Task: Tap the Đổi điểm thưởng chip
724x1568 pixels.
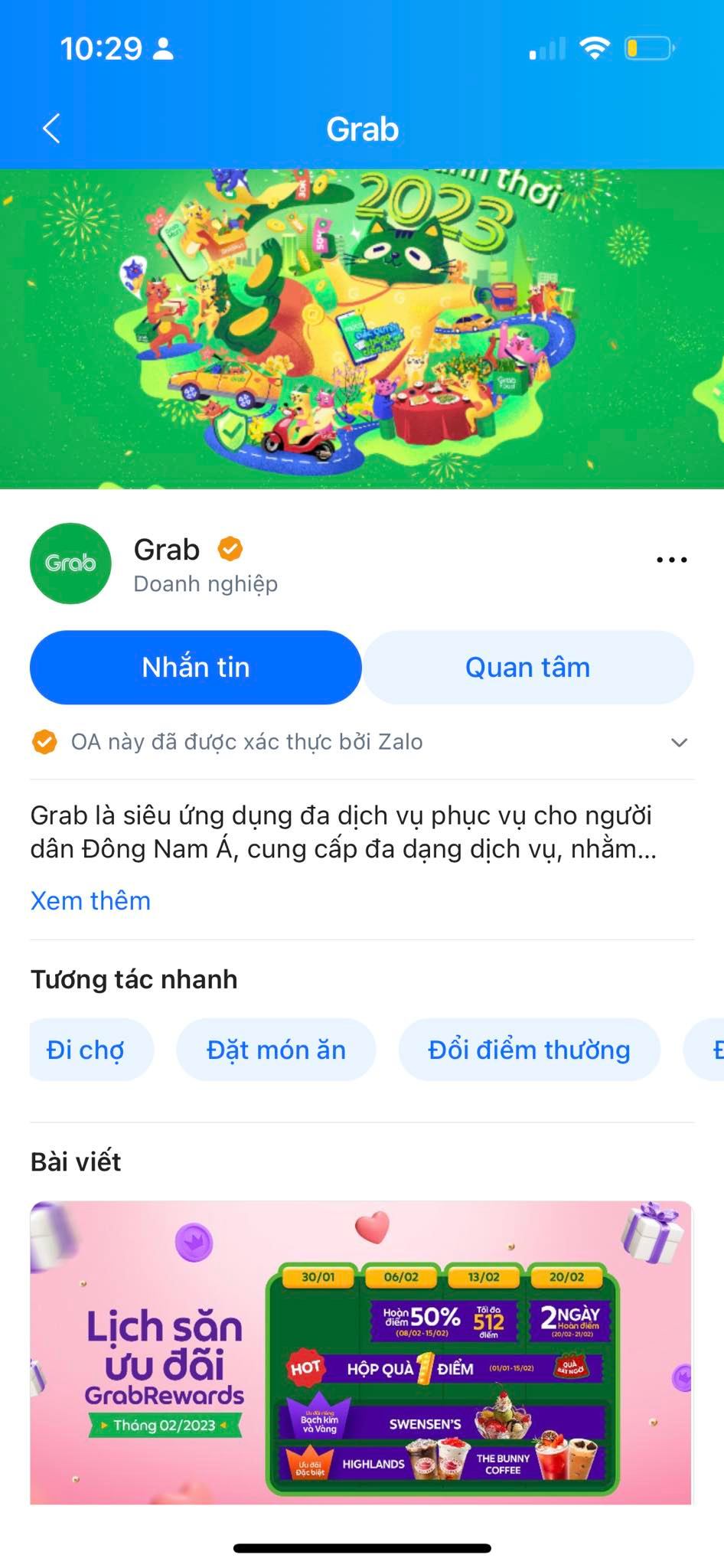Action: (529, 1050)
